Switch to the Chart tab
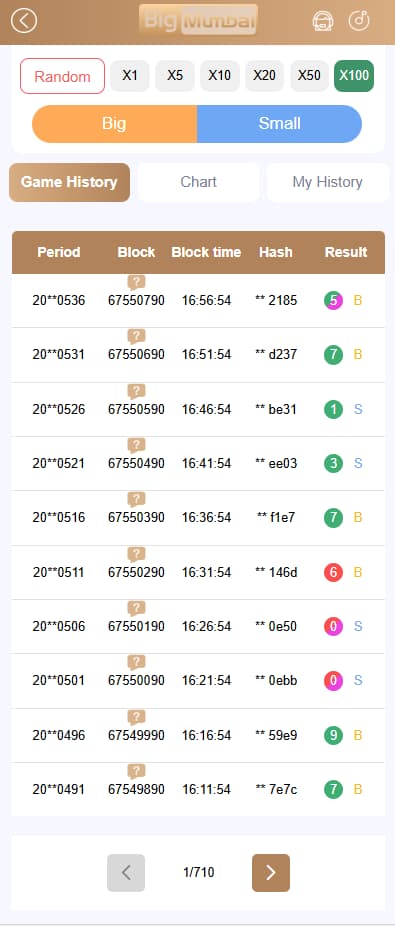The height and width of the screenshot is (926, 395). [198, 182]
